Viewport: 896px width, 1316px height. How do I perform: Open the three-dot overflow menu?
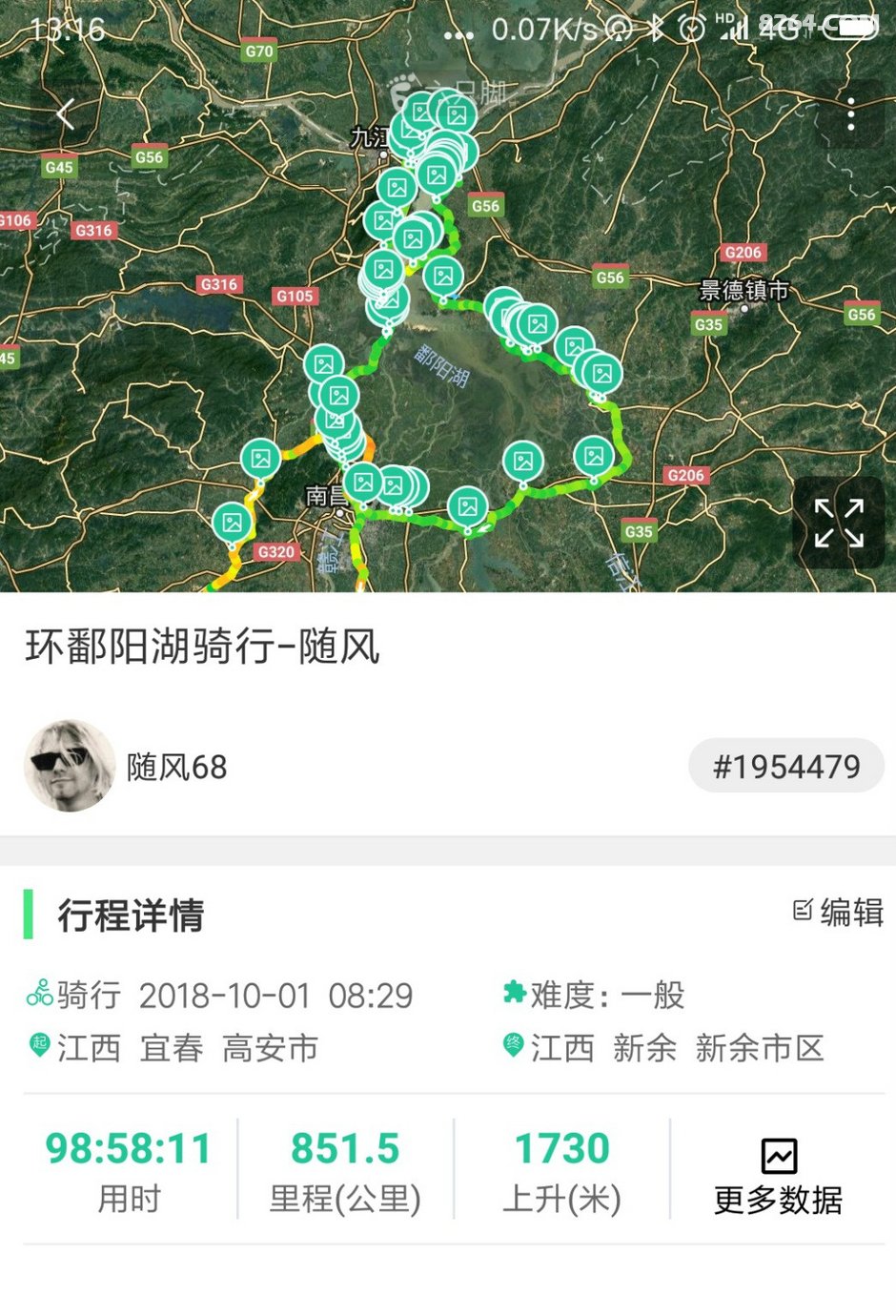[x=851, y=114]
